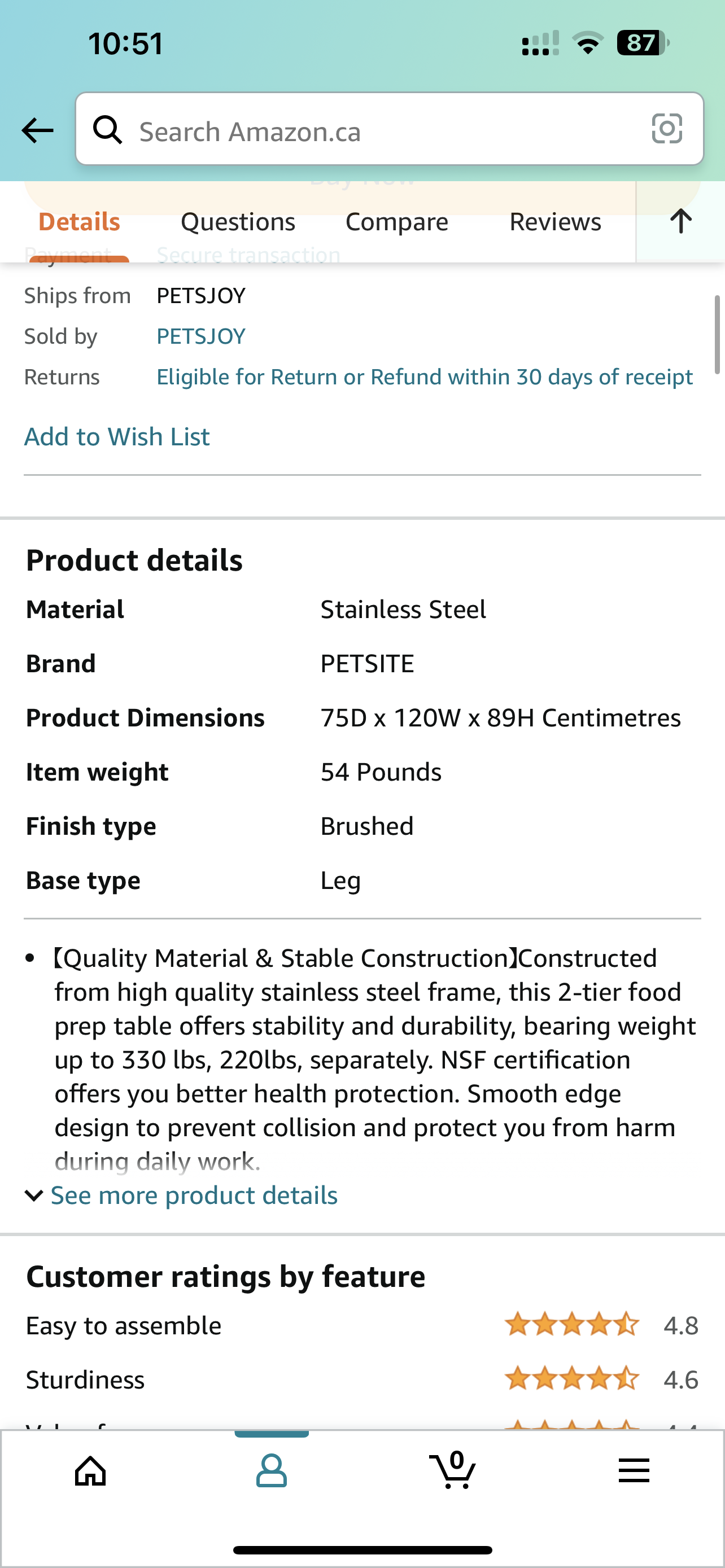Jump to the Reviews tab
Screen dimensions: 725x1568
(x=555, y=222)
